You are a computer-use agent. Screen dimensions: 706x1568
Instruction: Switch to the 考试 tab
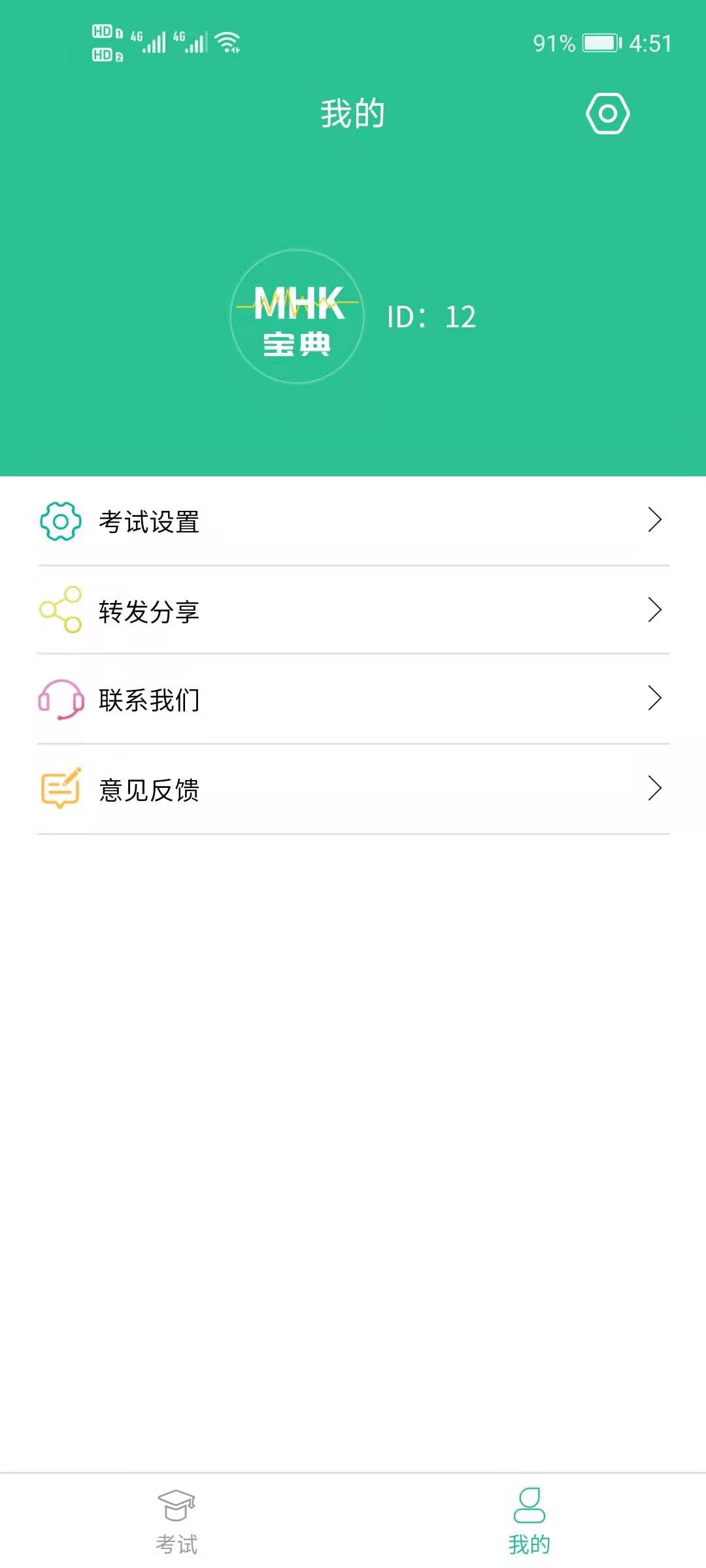click(176, 1521)
